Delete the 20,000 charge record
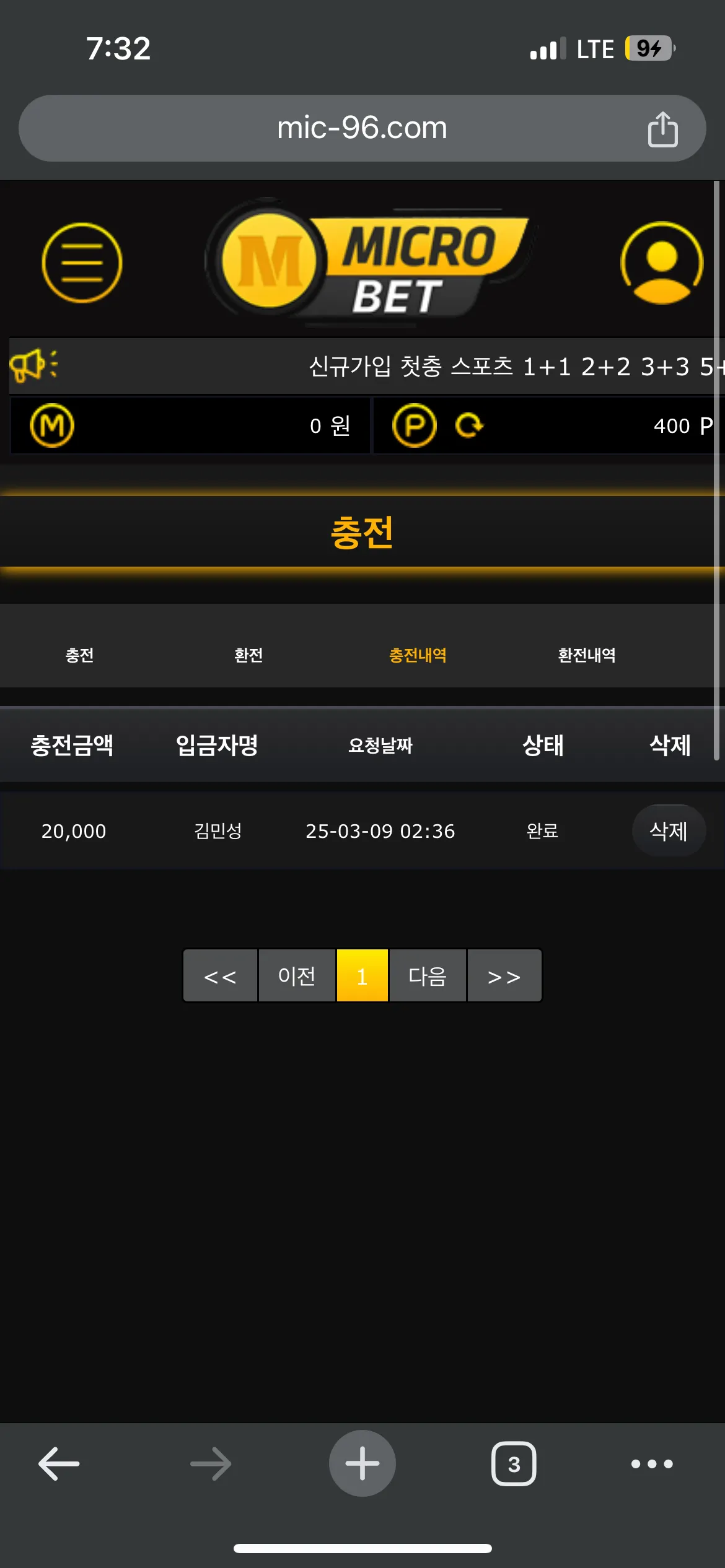 [668, 830]
